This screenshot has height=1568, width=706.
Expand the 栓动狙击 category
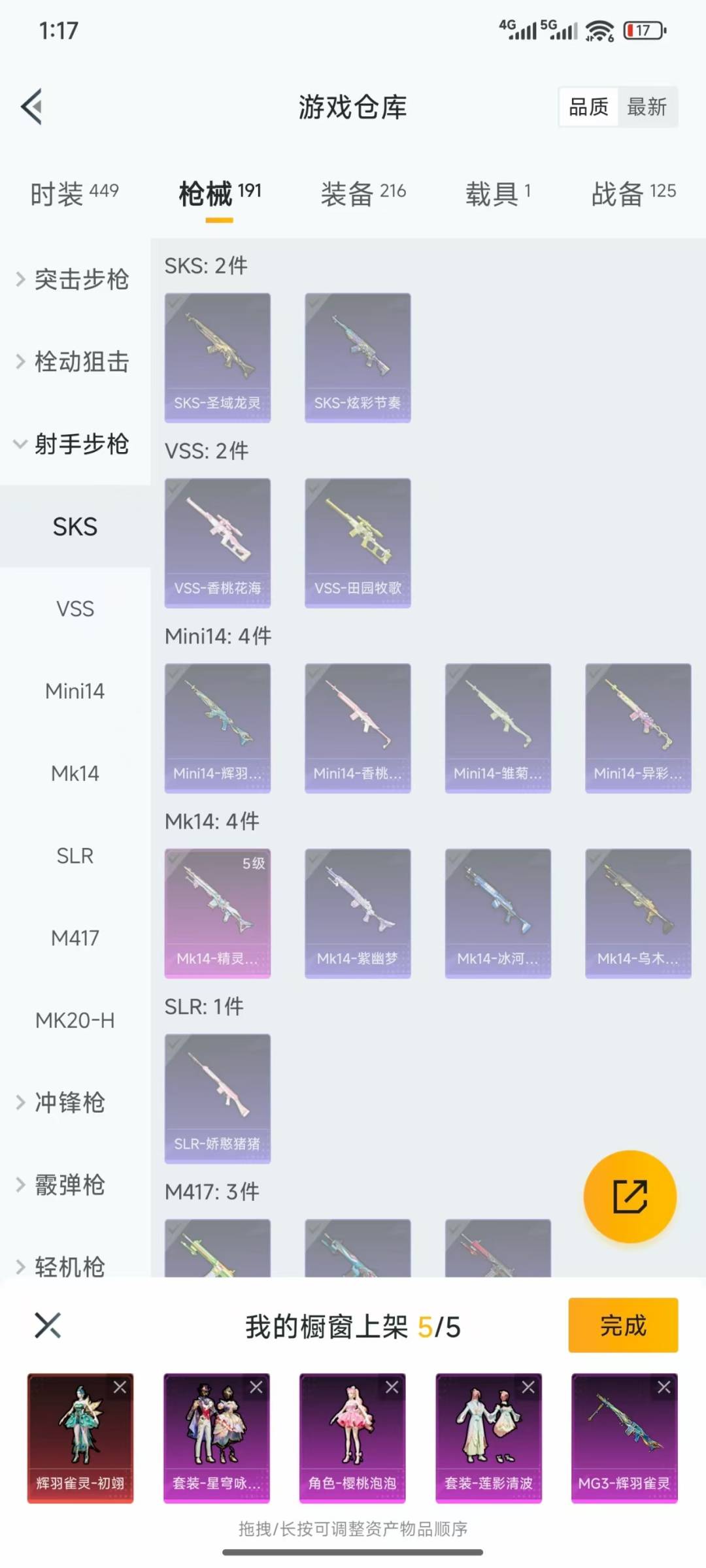click(73, 362)
